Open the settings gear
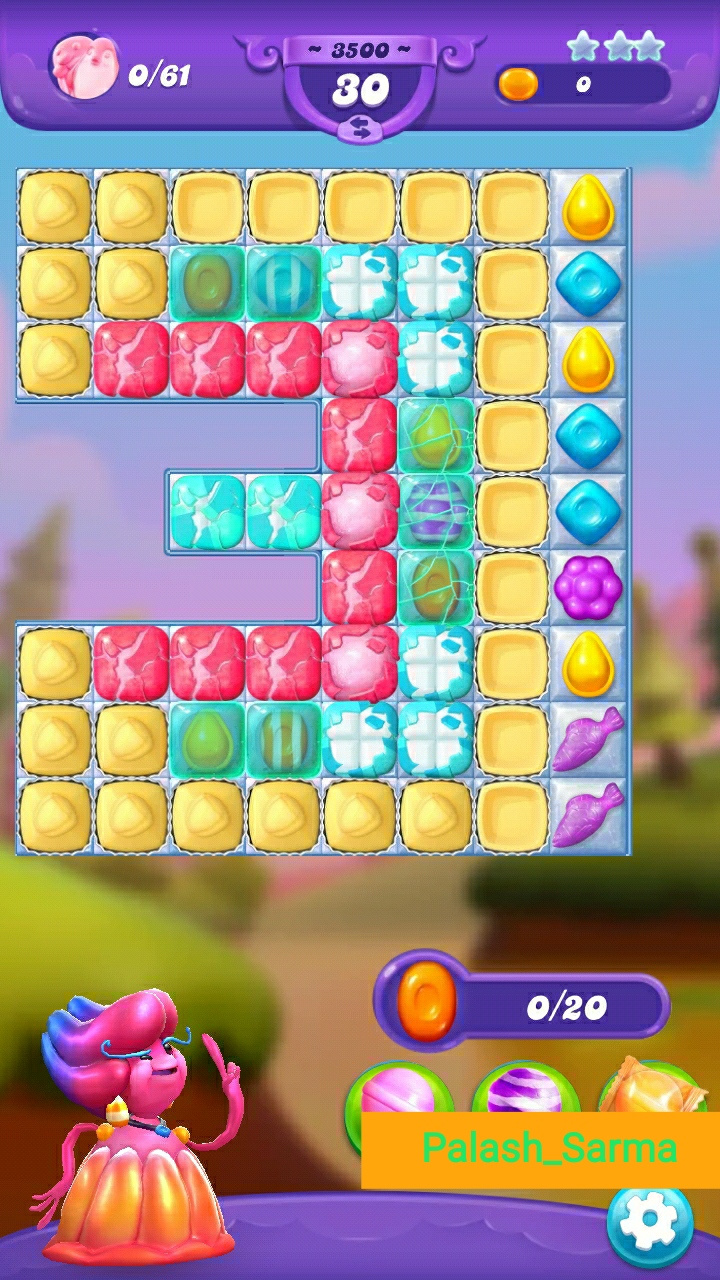Image resolution: width=720 pixels, height=1280 pixels. click(650, 1222)
